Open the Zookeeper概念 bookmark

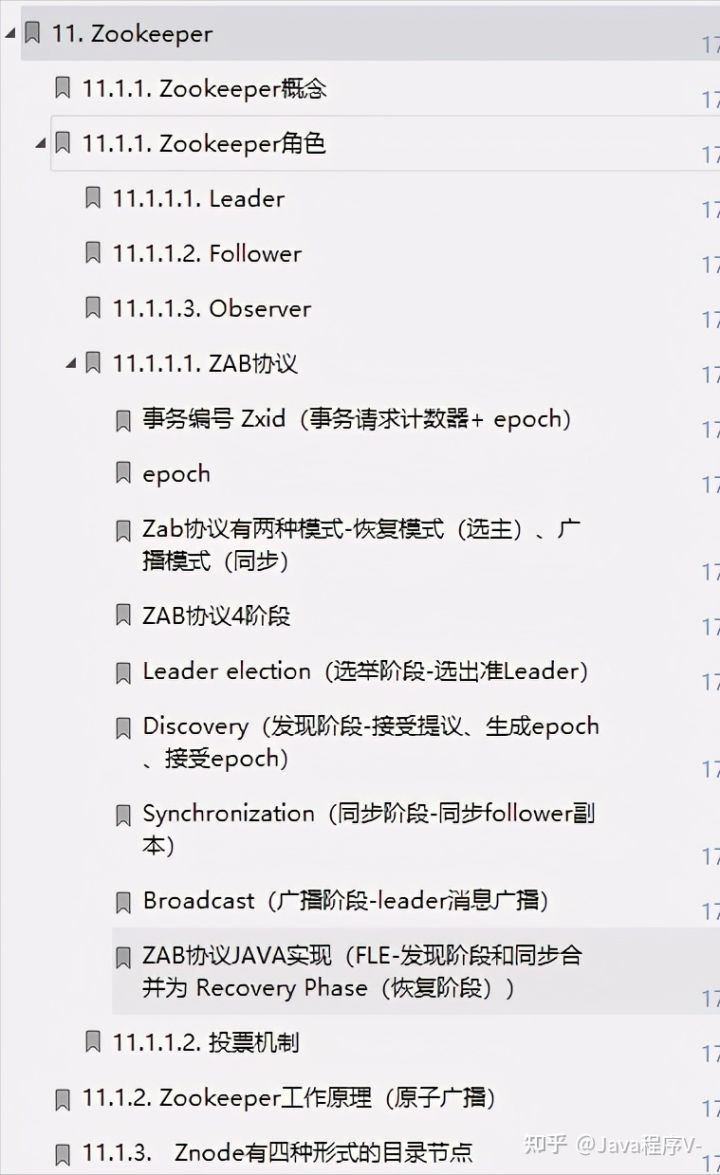(204, 89)
